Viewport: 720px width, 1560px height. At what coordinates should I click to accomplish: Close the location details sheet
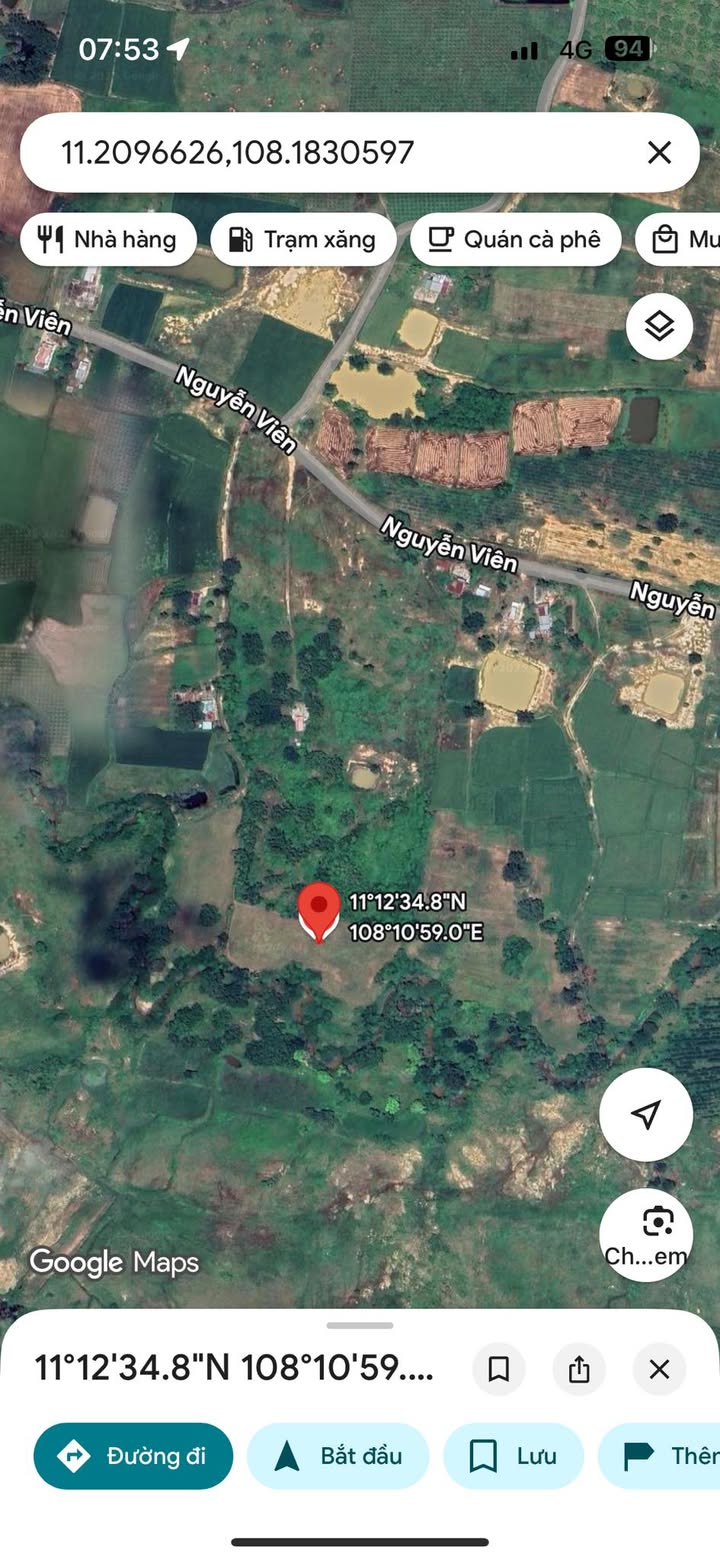tap(659, 1369)
